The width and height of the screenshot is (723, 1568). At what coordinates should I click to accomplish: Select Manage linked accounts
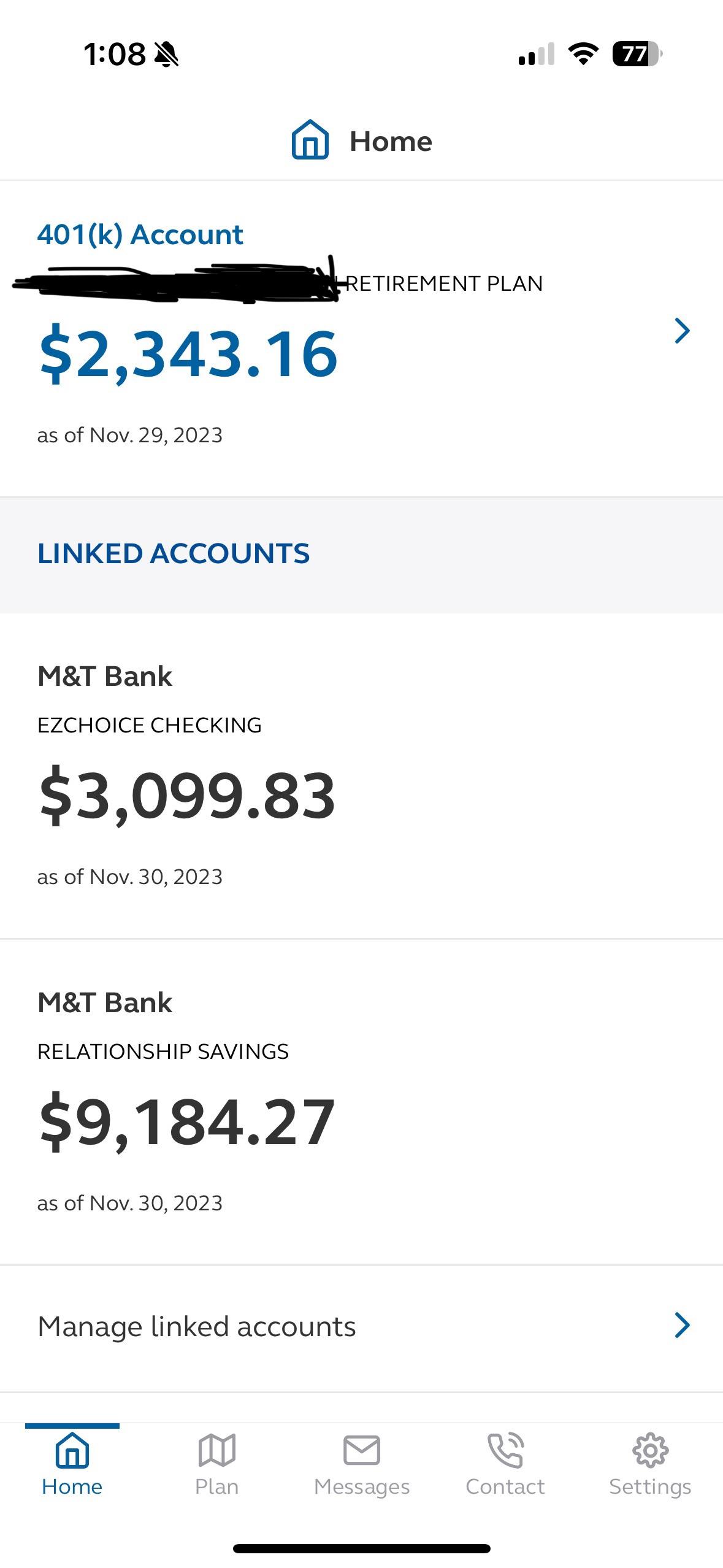tap(196, 1325)
